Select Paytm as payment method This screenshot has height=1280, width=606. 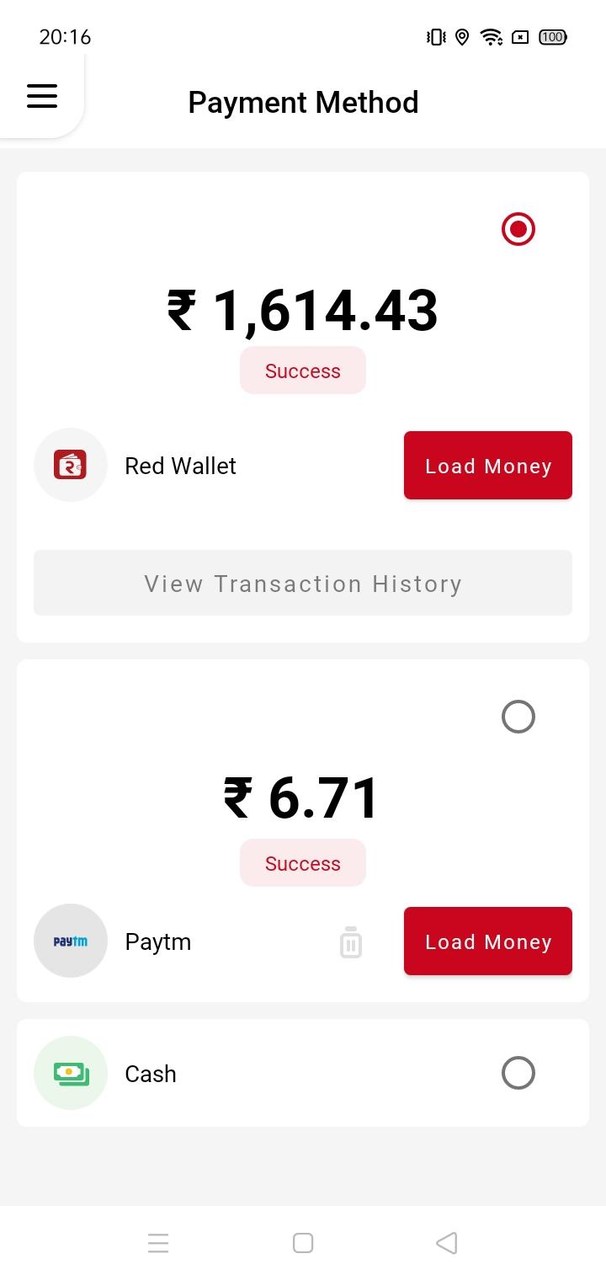518,717
